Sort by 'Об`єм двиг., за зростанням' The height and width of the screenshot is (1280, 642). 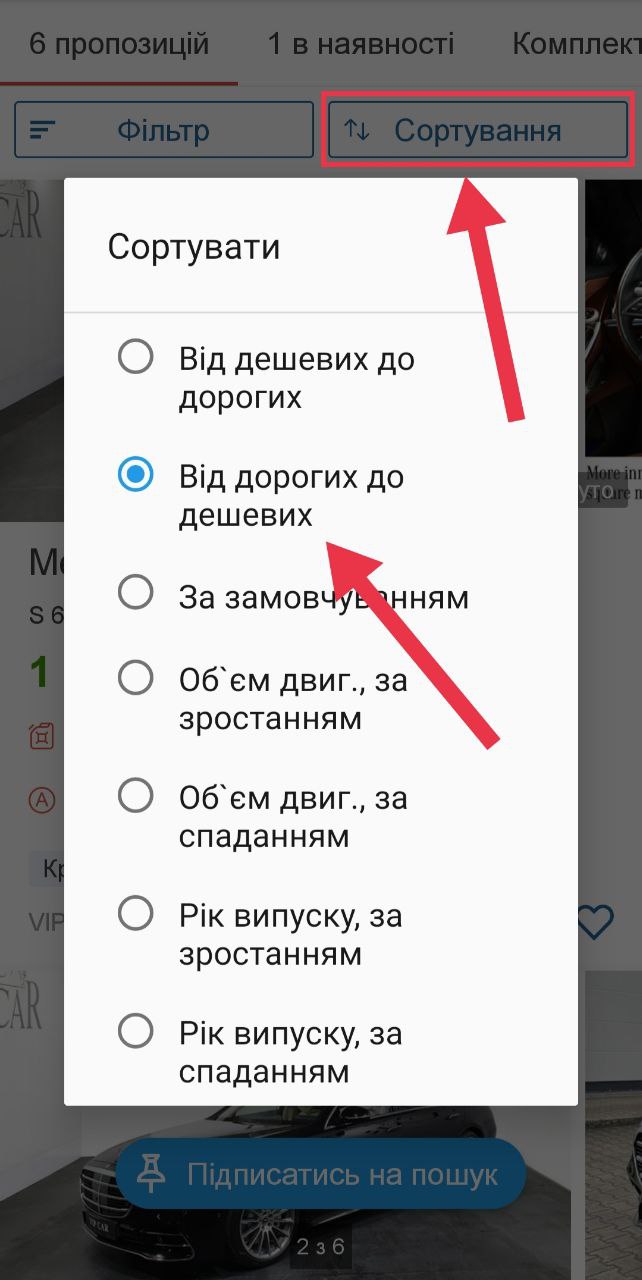click(136, 679)
